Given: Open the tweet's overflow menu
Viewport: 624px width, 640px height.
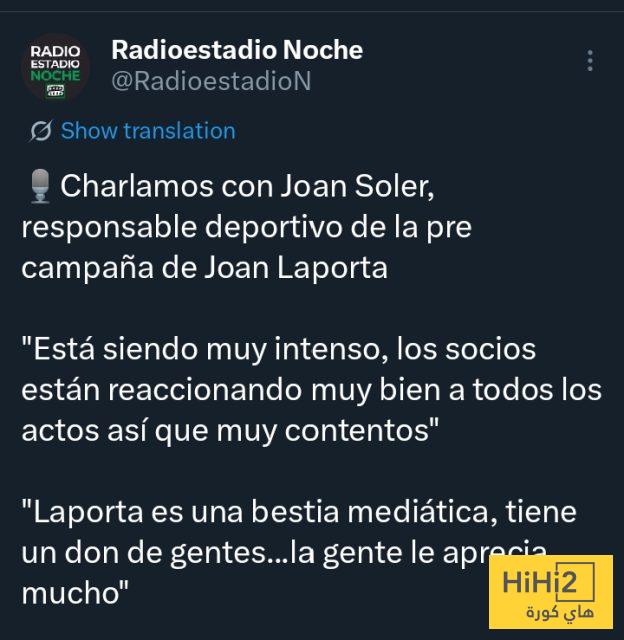Looking at the screenshot, I should [x=591, y=61].
